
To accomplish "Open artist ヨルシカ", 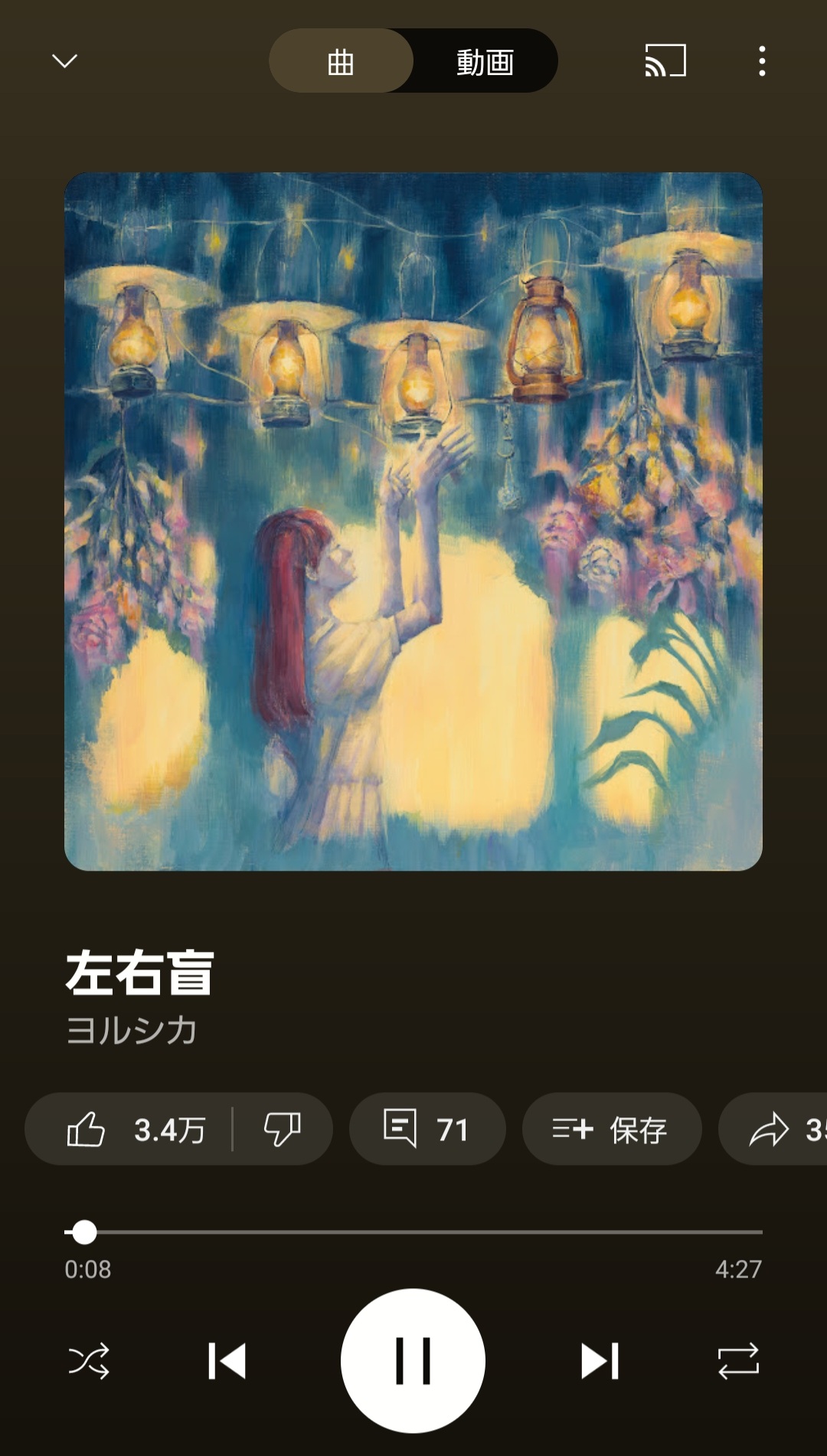I will pos(132,1030).
